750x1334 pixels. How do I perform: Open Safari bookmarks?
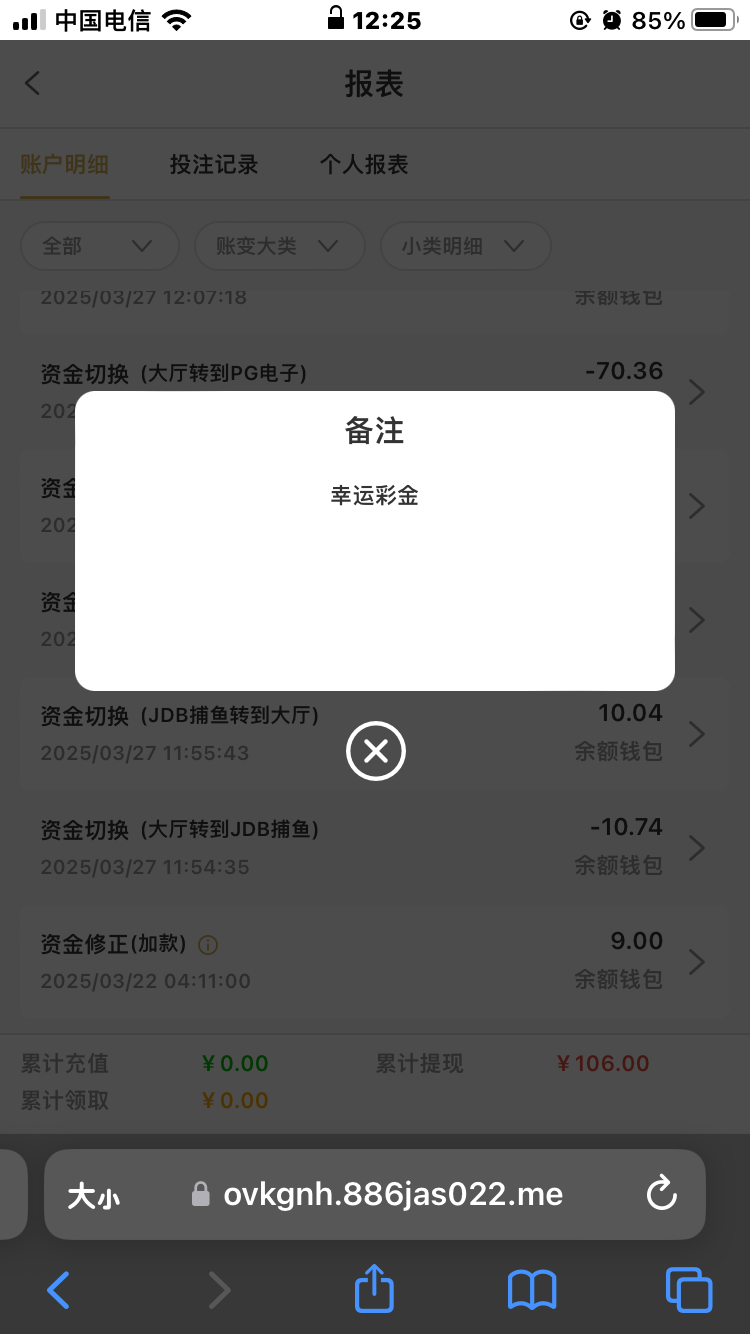(x=532, y=1291)
